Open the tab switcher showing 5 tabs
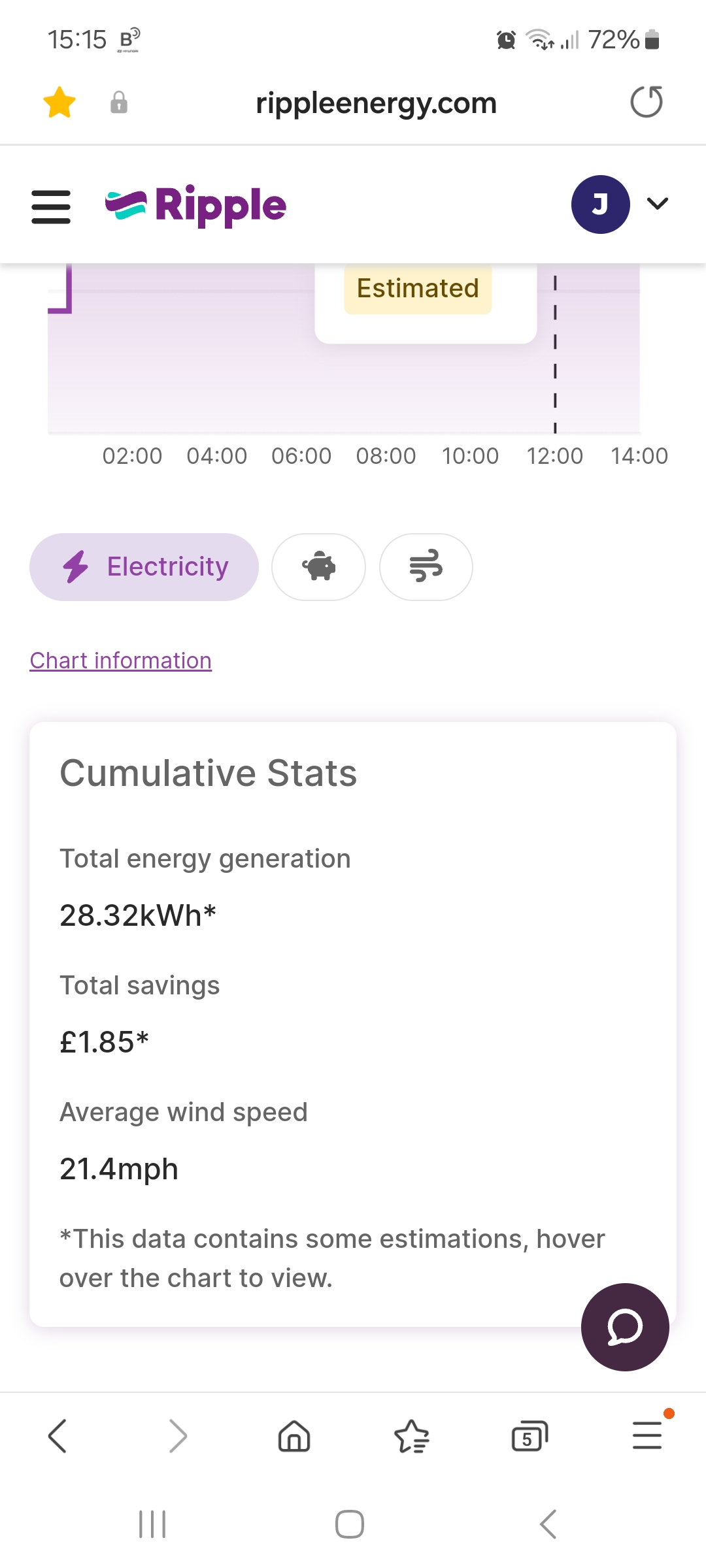Viewport: 706px width, 1568px height. coord(529,1436)
